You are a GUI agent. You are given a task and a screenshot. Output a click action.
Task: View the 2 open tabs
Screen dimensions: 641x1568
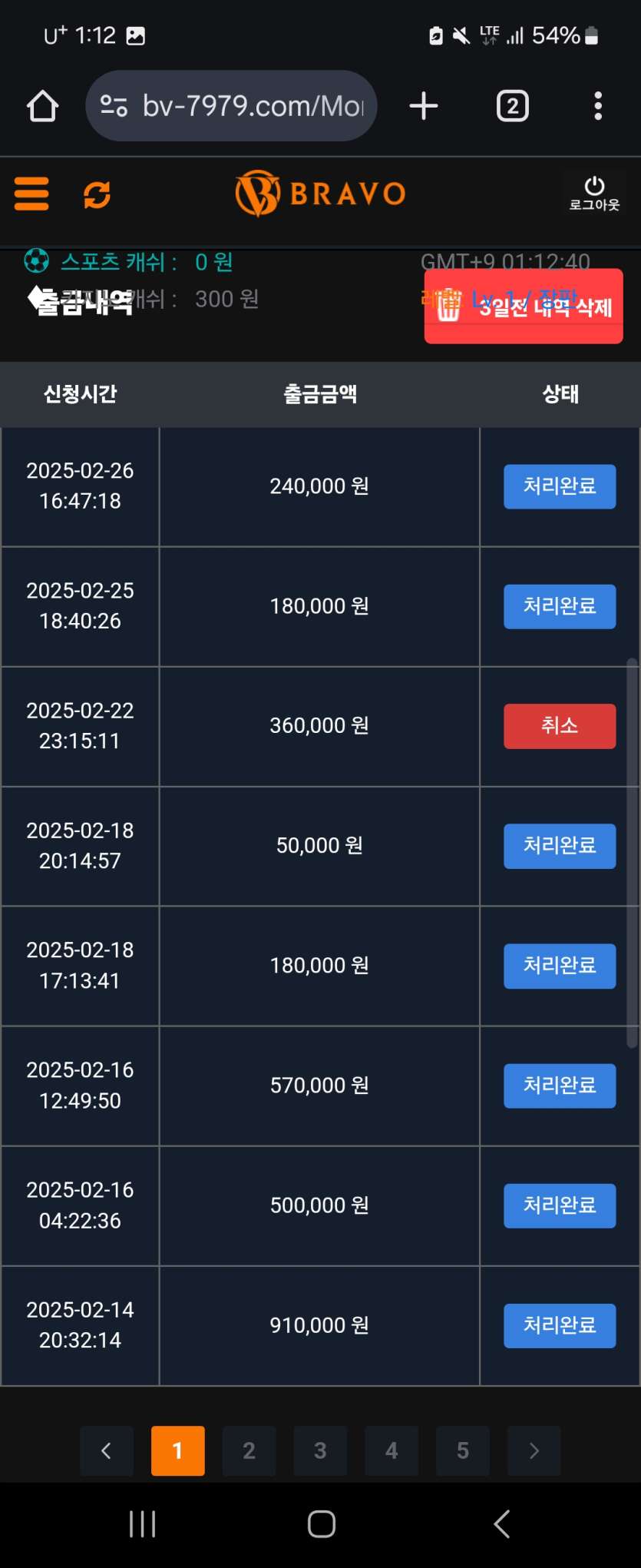pyautogui.click(x=513, y=106)
